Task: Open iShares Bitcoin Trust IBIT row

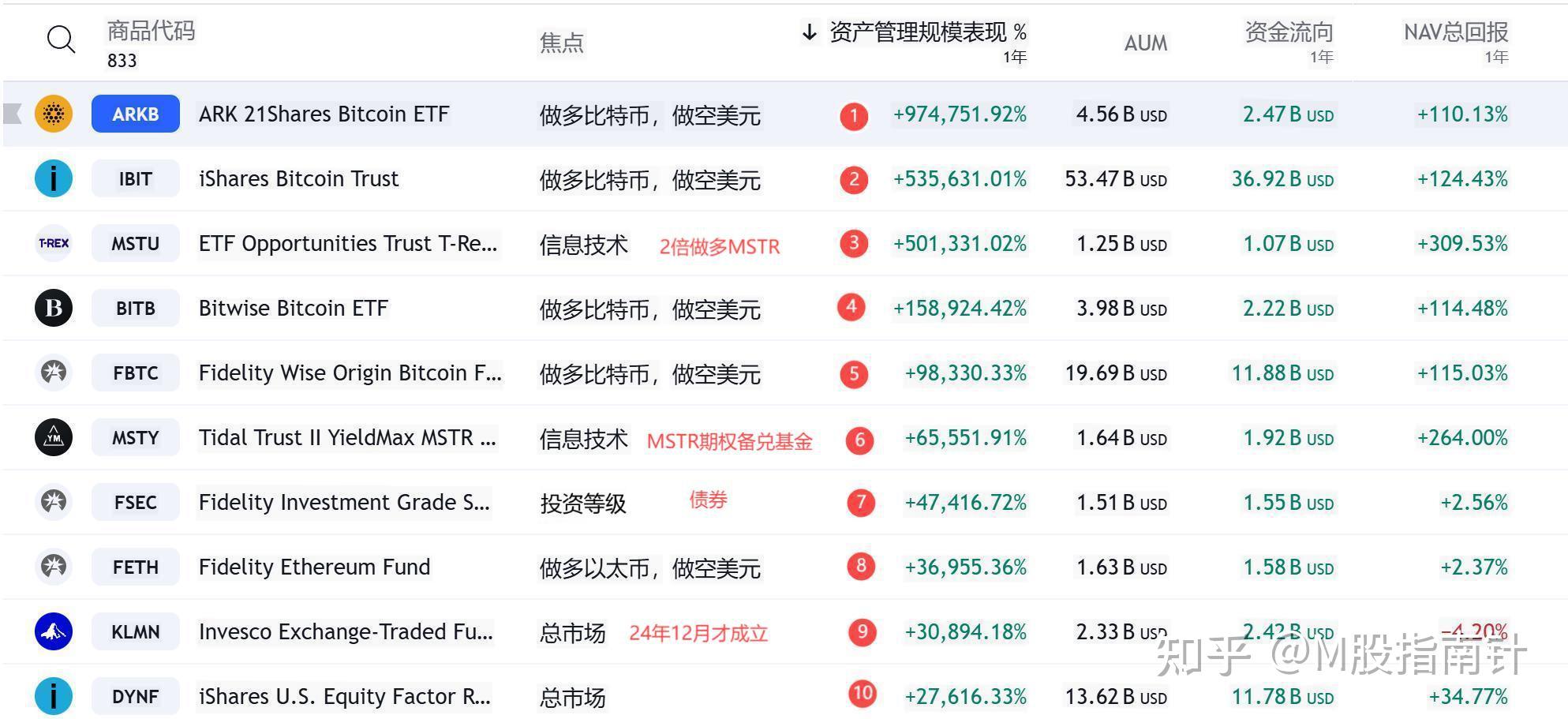Action: [x=298, y=179]
